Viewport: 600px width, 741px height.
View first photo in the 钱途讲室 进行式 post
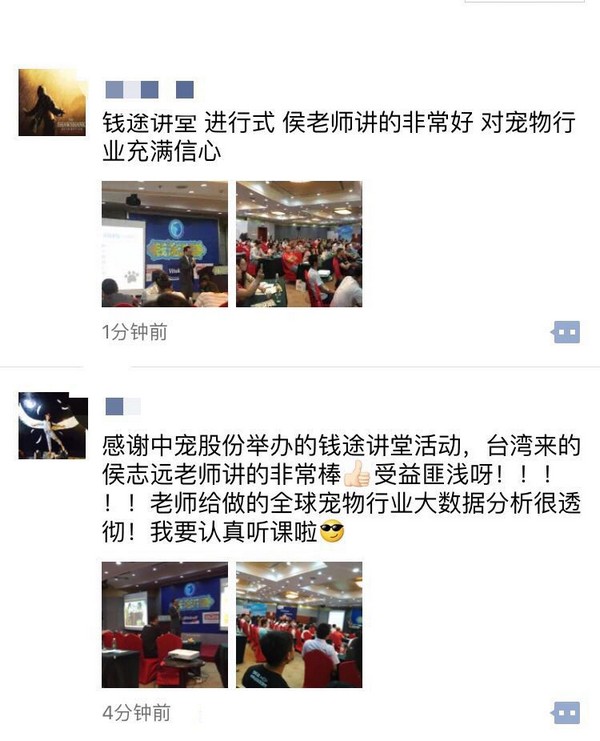[165, 244]
